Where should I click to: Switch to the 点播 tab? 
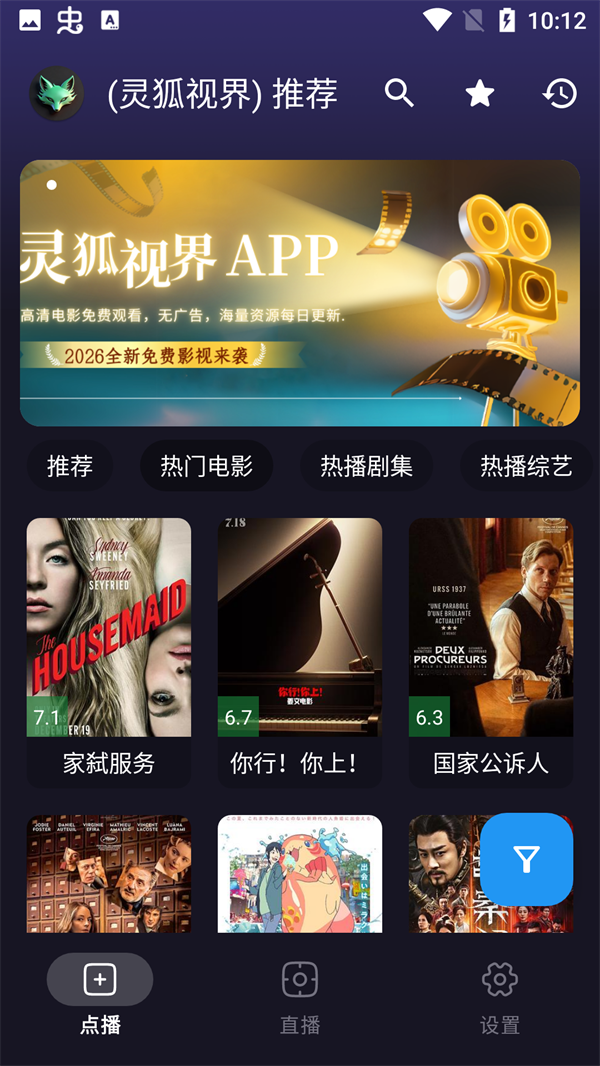click(100, 994)
